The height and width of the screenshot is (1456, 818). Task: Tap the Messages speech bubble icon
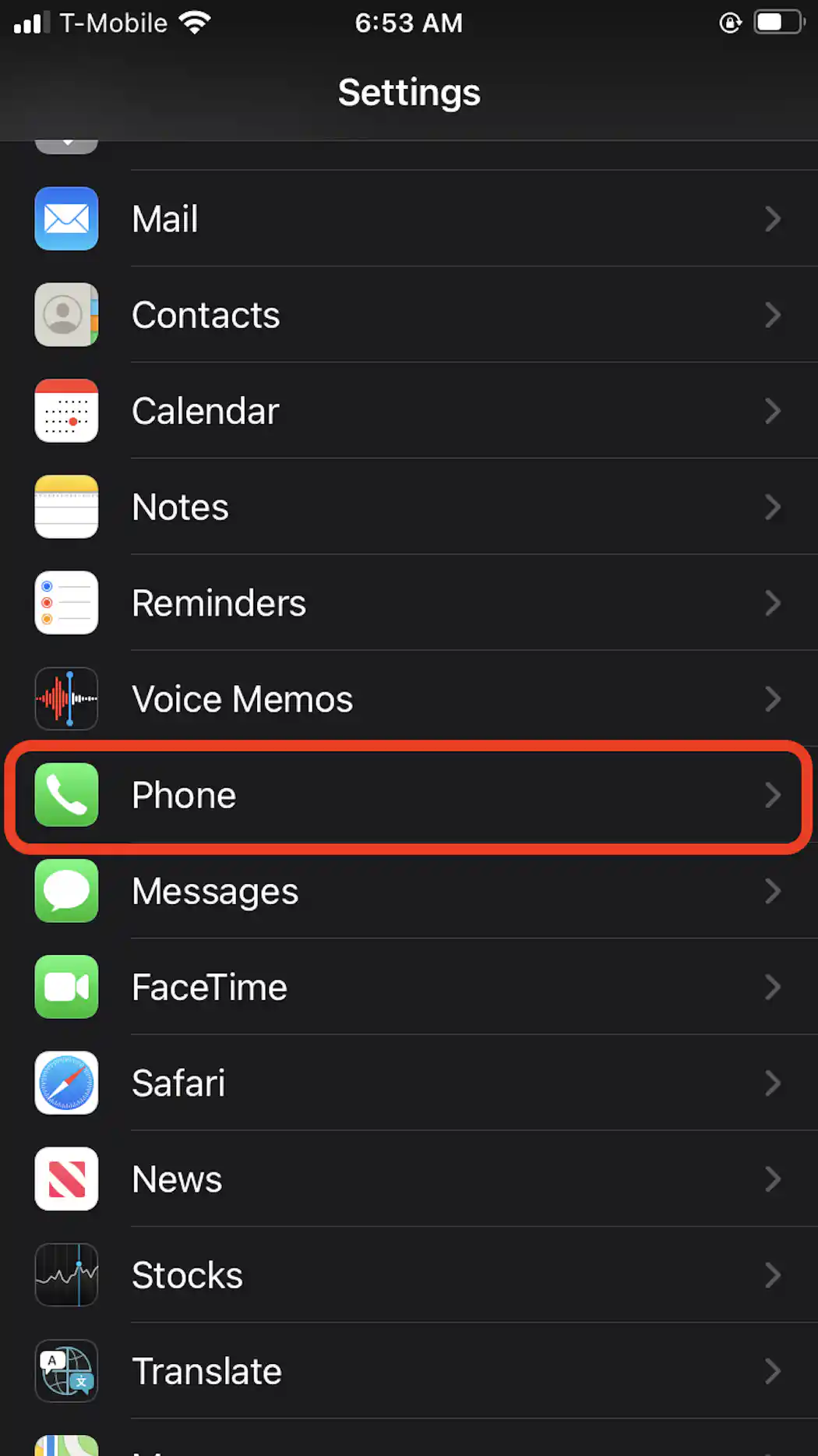tap(66, 891)
